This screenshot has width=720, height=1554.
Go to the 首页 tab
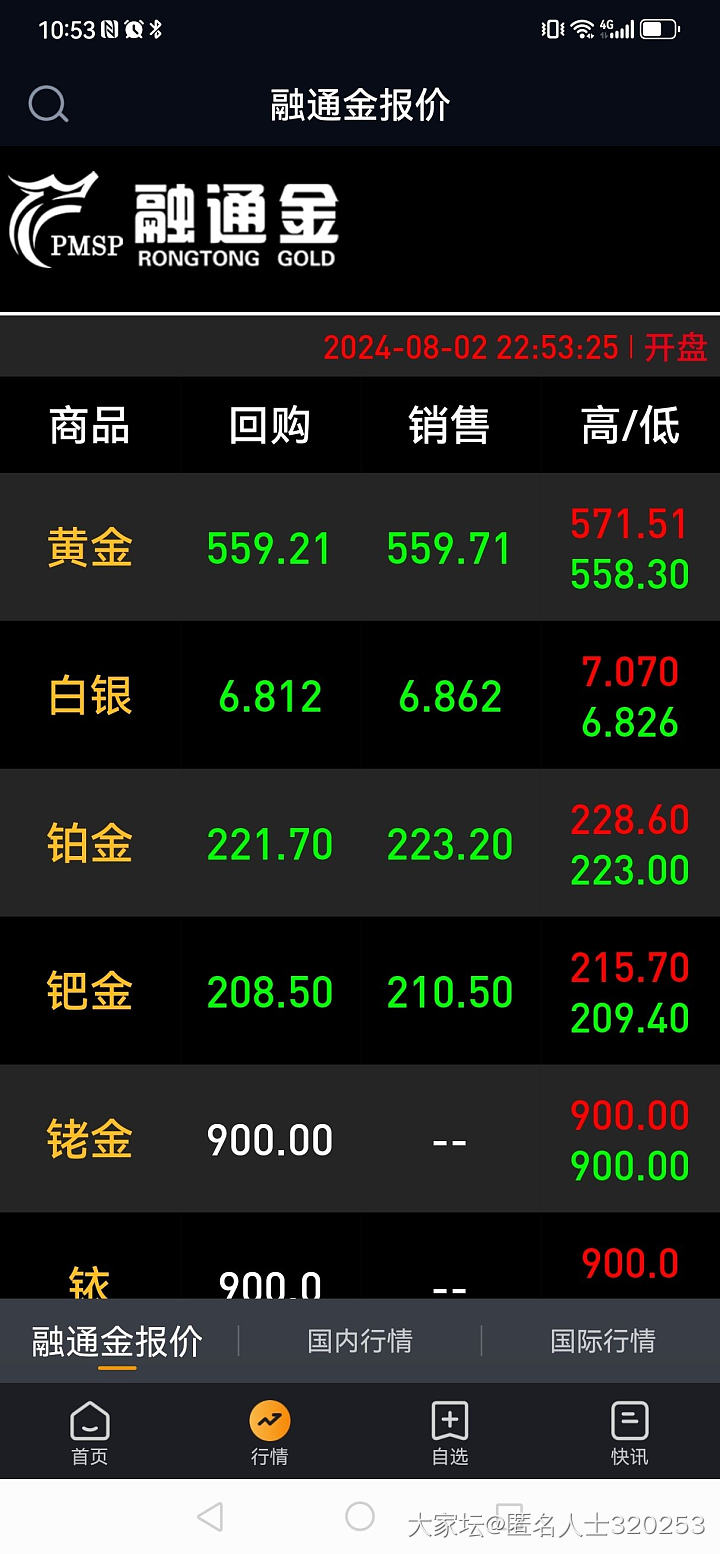click(x=90, y=1432)
